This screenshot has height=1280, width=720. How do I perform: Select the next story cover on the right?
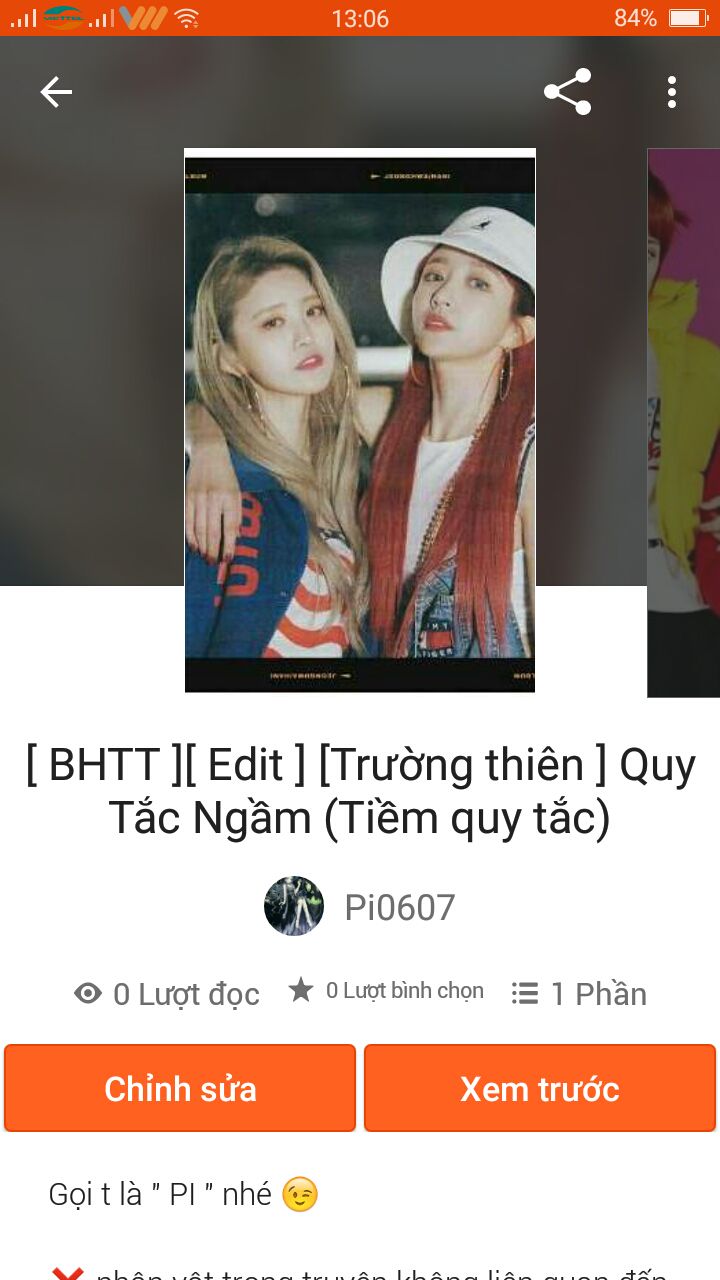pos(684,422)
